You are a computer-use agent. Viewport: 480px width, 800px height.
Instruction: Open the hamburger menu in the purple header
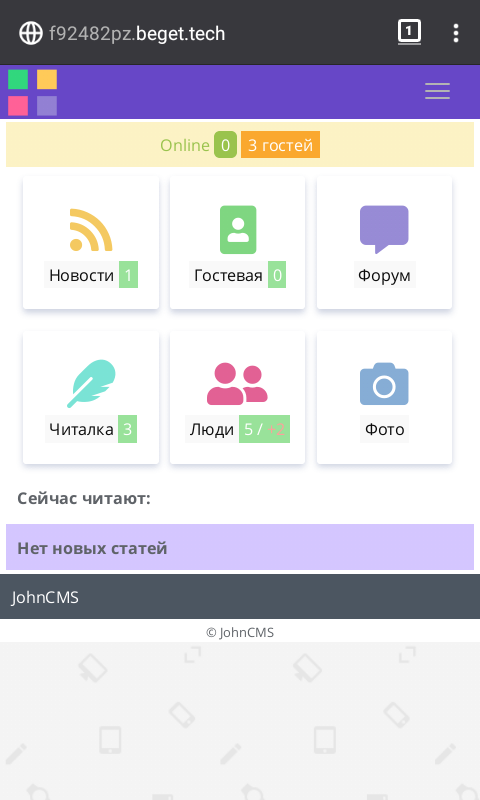click(x=437, y=91)
